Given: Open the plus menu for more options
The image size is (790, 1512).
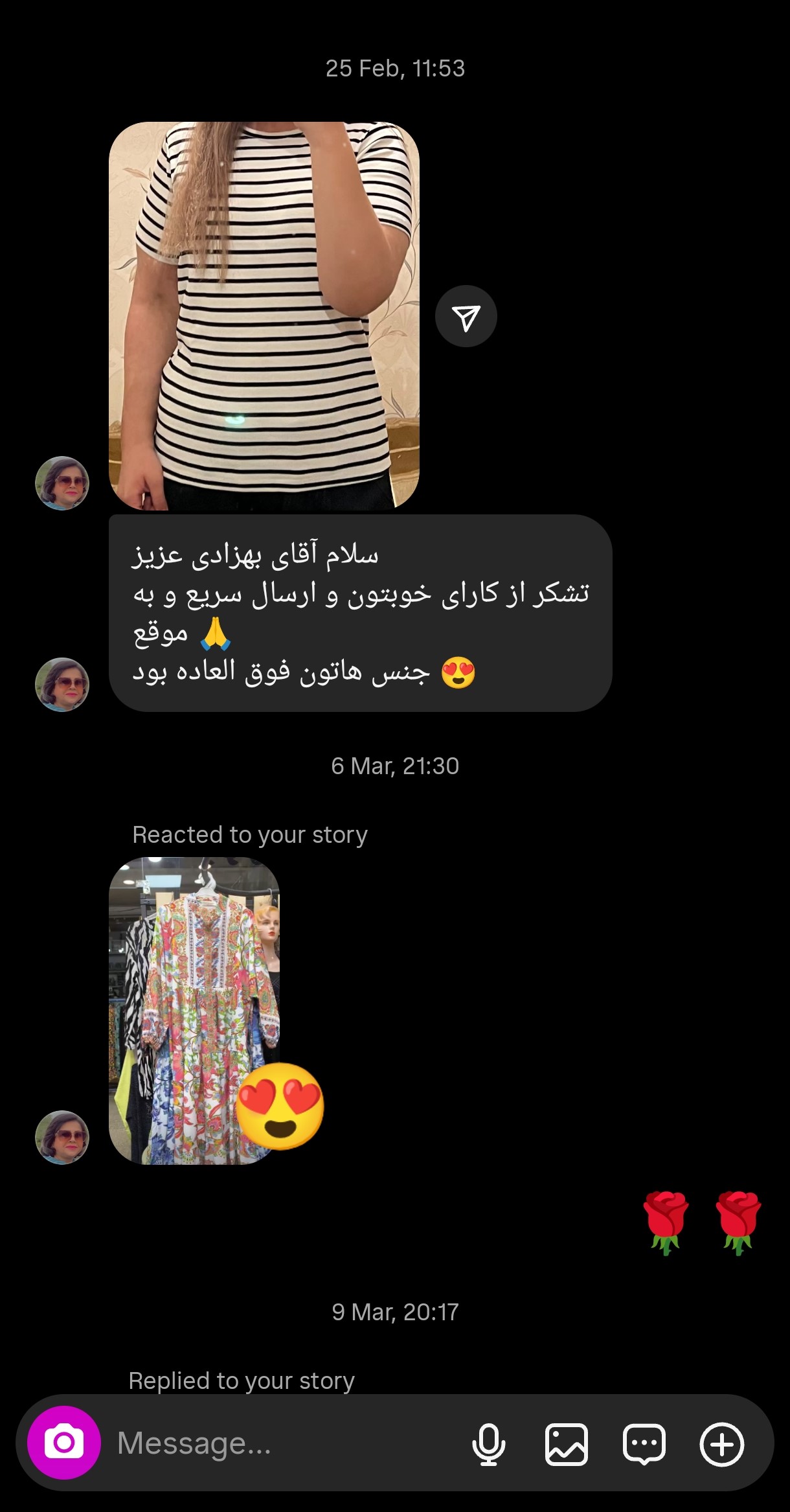Looking at the screenshot, I should [x=721, y=1444].
